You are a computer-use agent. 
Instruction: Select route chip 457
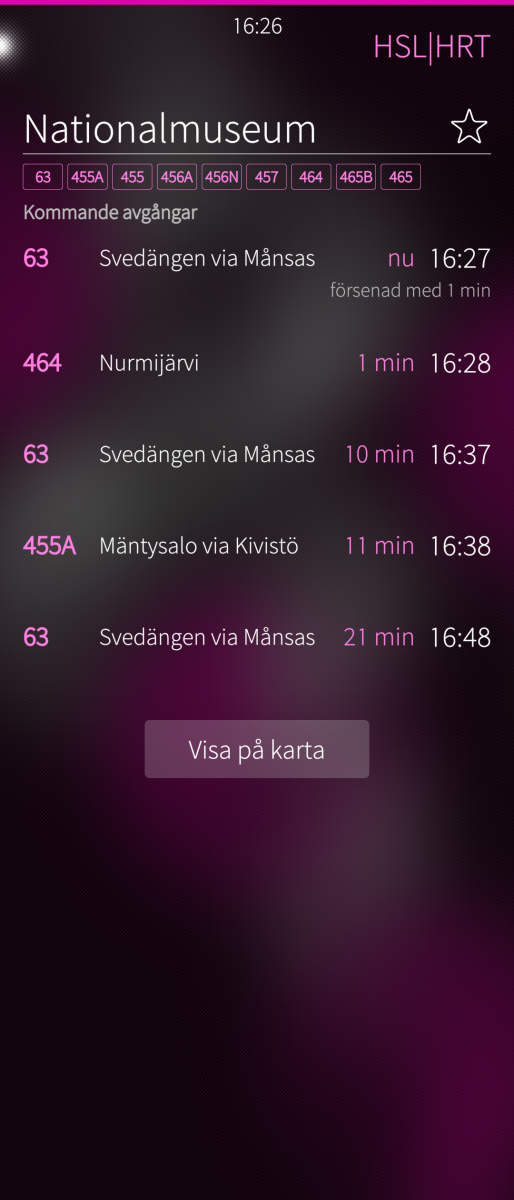pyautogui.click(x=267, y=177)
